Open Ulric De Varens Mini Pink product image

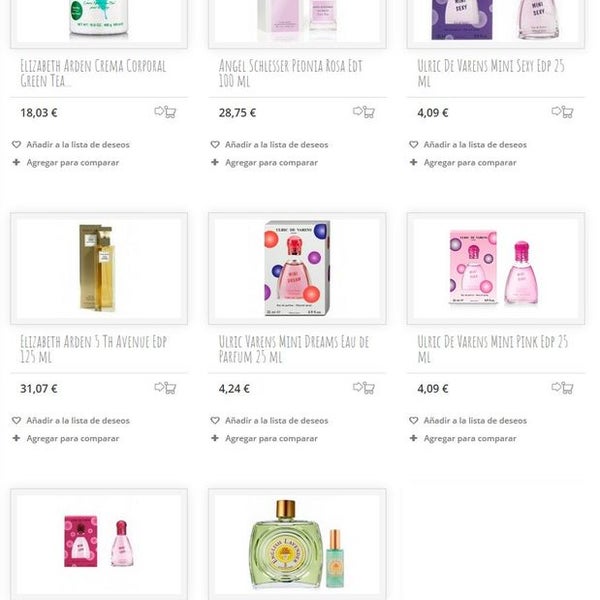point(495,266)
